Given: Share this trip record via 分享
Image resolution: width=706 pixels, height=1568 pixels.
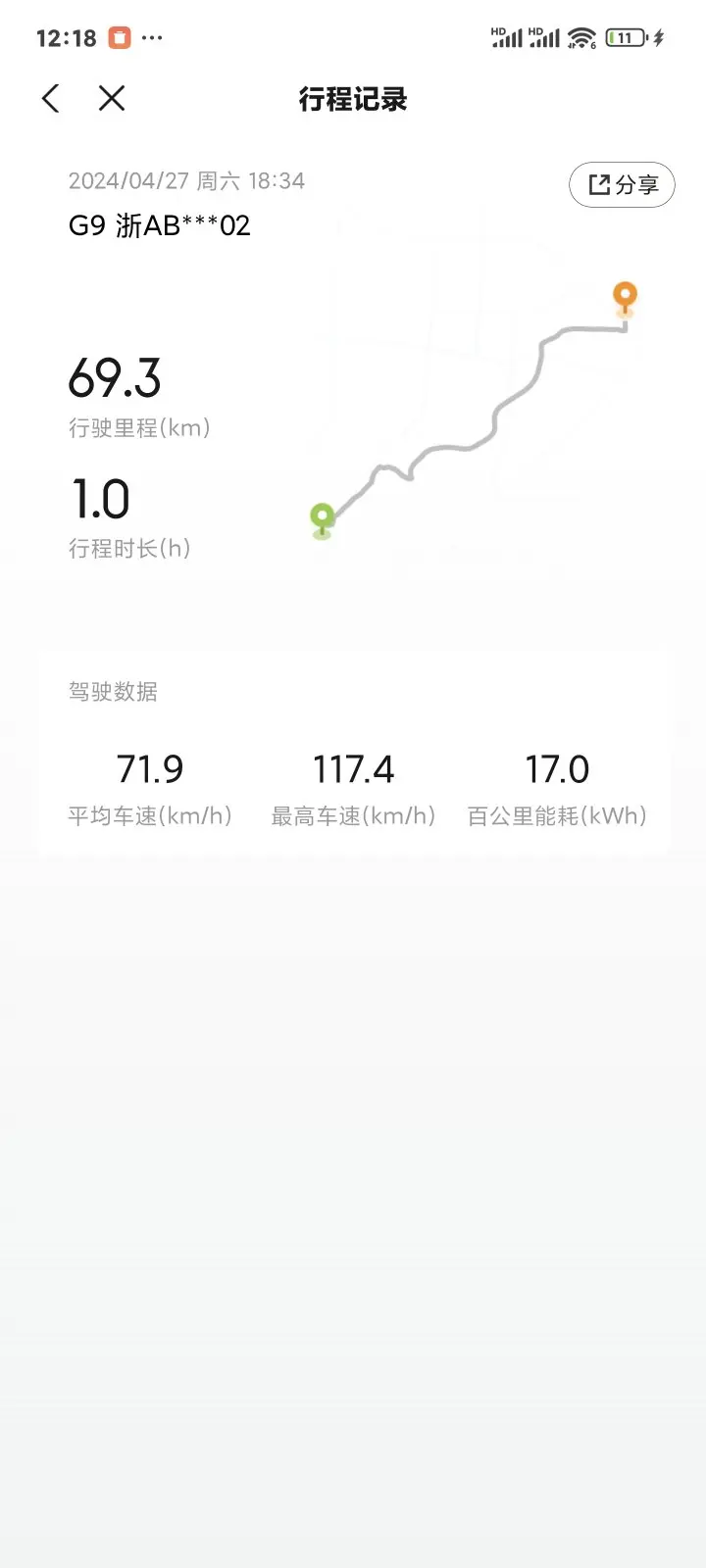Looking at the screenshot, I should [x=622, y=184].
